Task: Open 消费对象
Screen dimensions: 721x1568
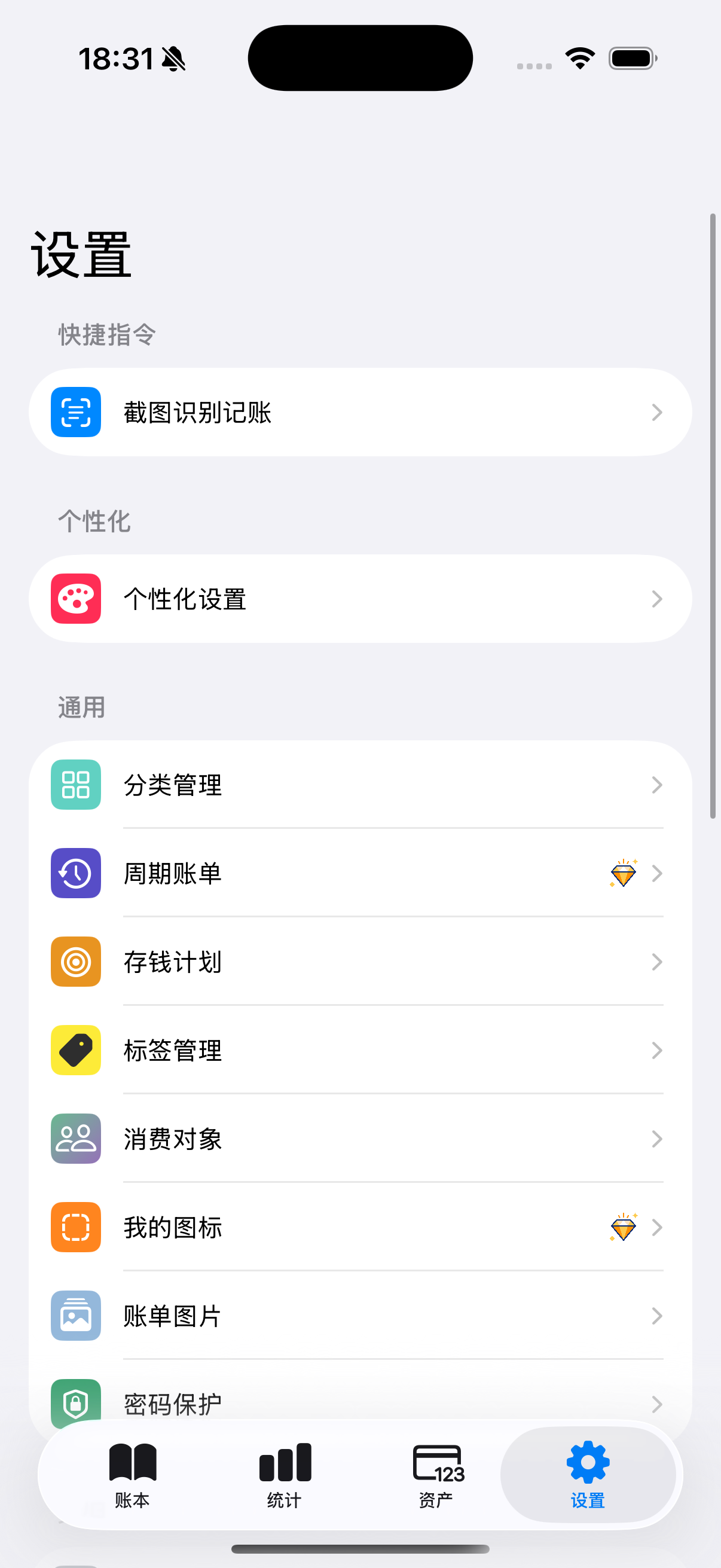Action: (359, 1139)
